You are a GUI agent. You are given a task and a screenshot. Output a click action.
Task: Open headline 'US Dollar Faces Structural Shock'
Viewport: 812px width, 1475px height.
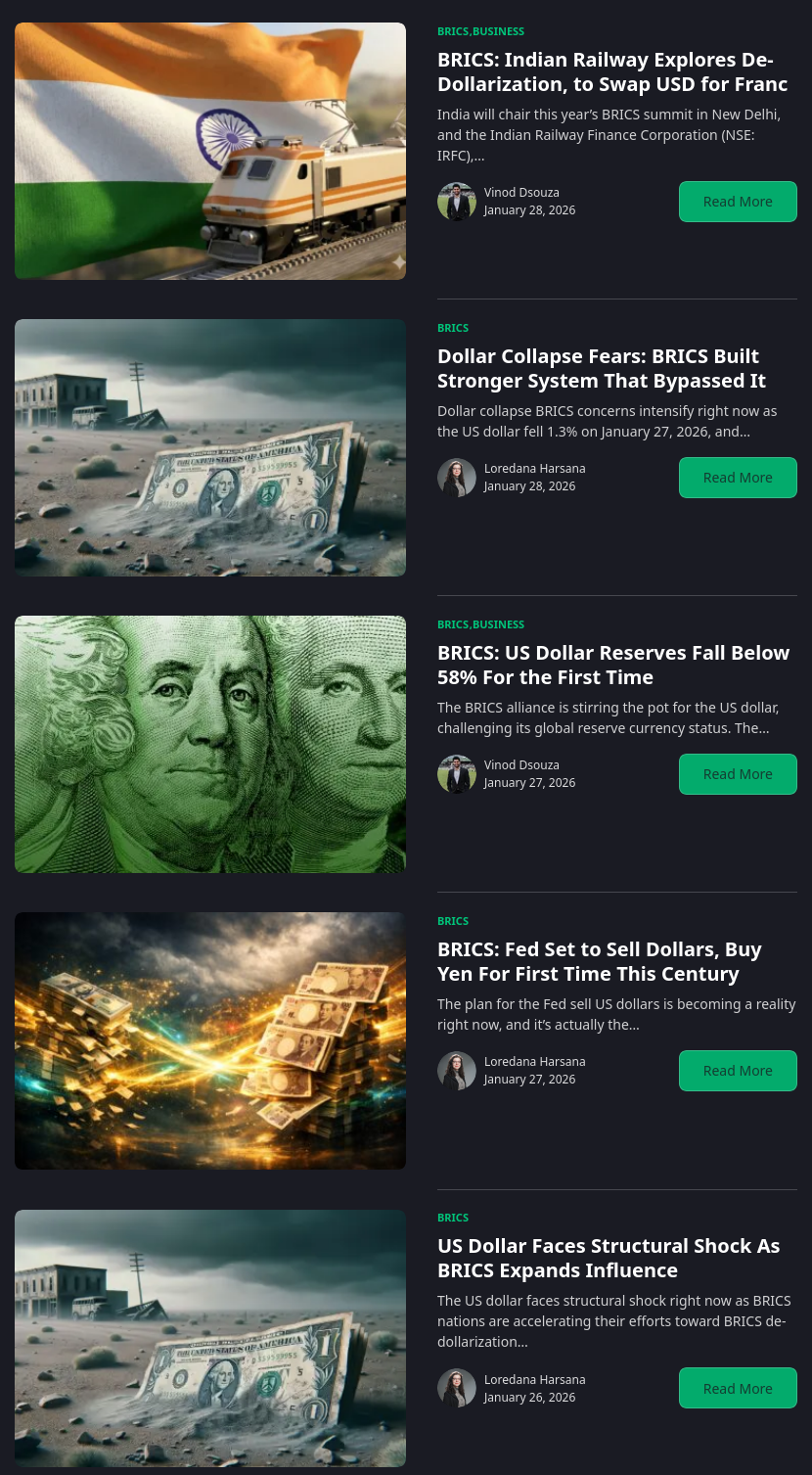[x=608, y=1258]
